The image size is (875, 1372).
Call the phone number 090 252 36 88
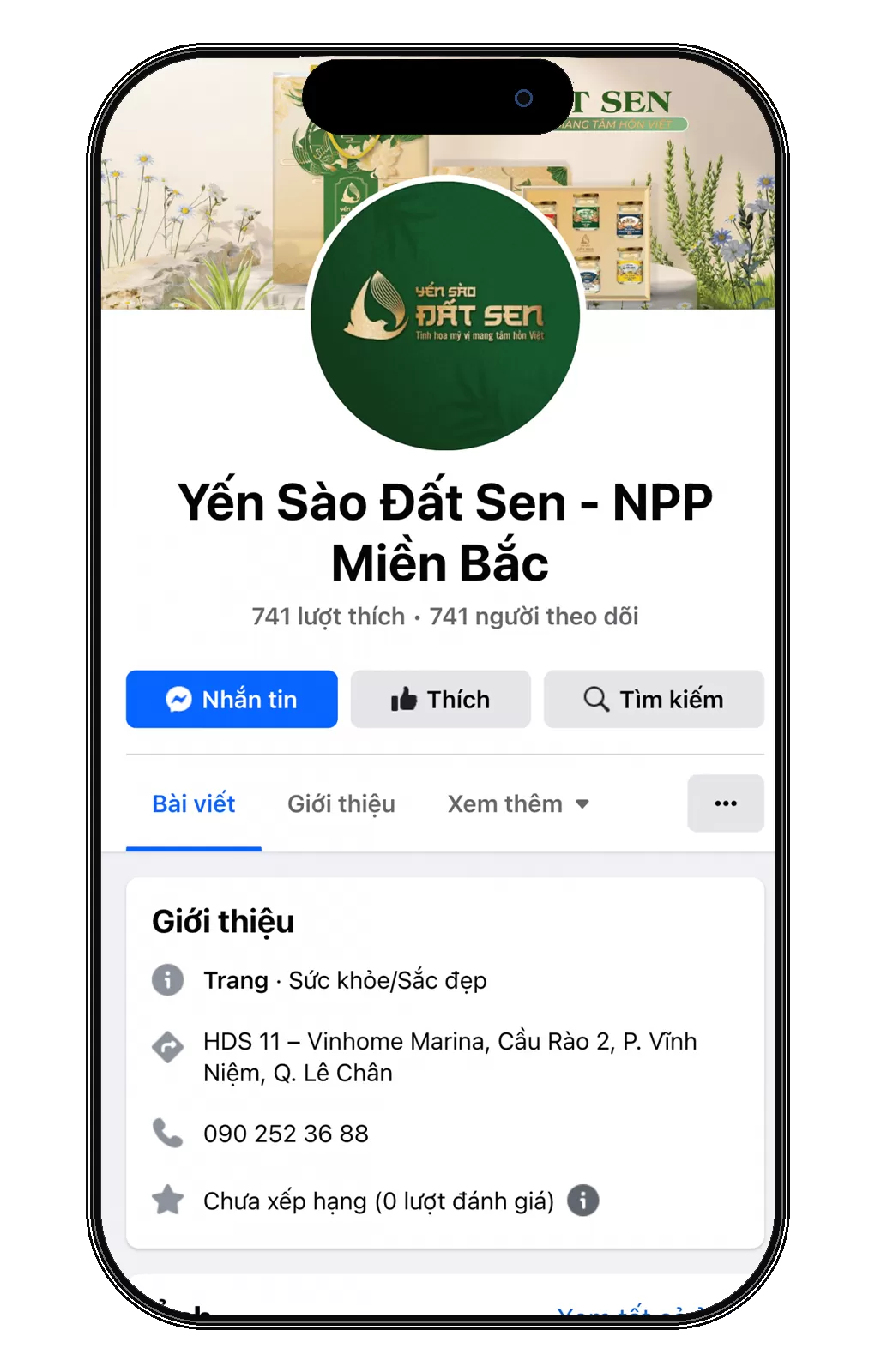pyautogui.click(x=286, y=1134)
